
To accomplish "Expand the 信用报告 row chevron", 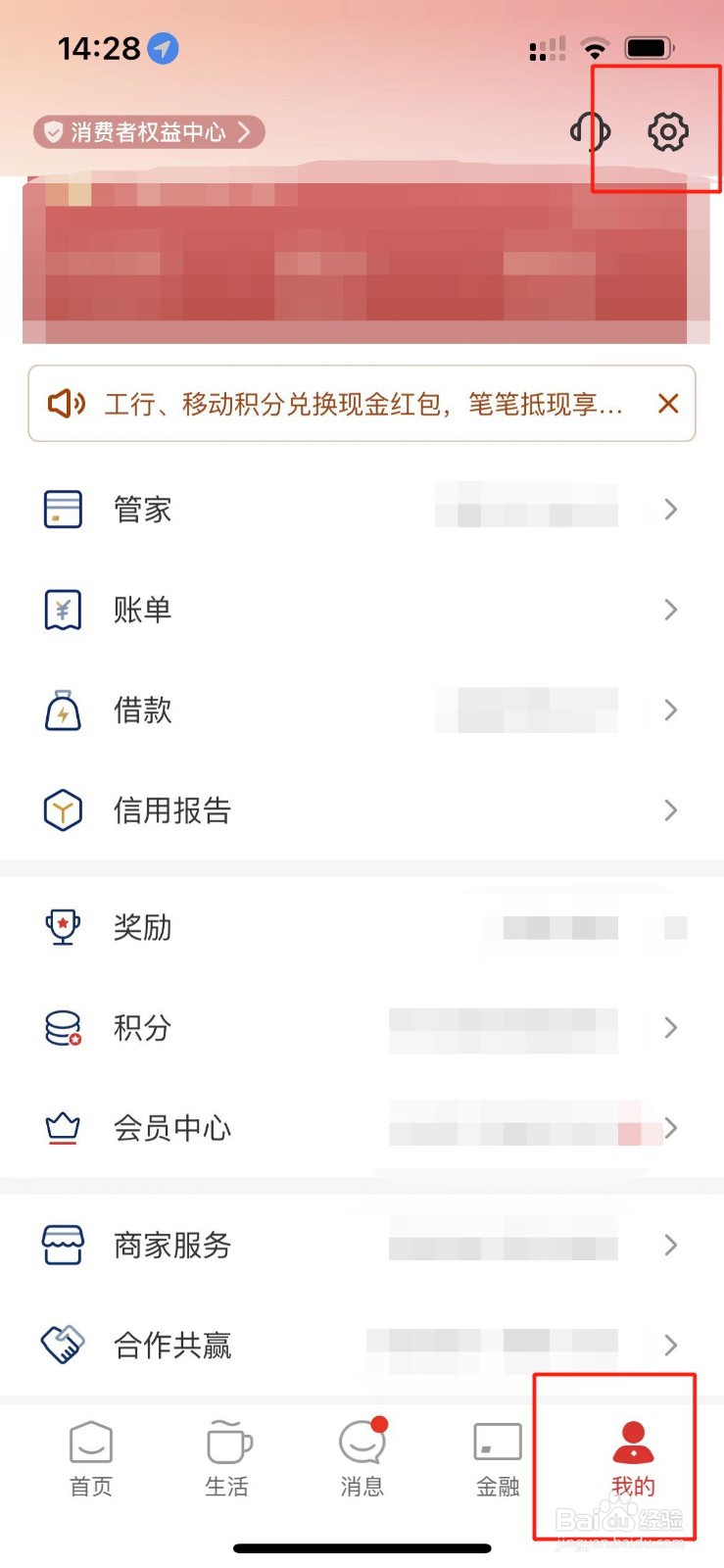I will click(x=670, y=809).
